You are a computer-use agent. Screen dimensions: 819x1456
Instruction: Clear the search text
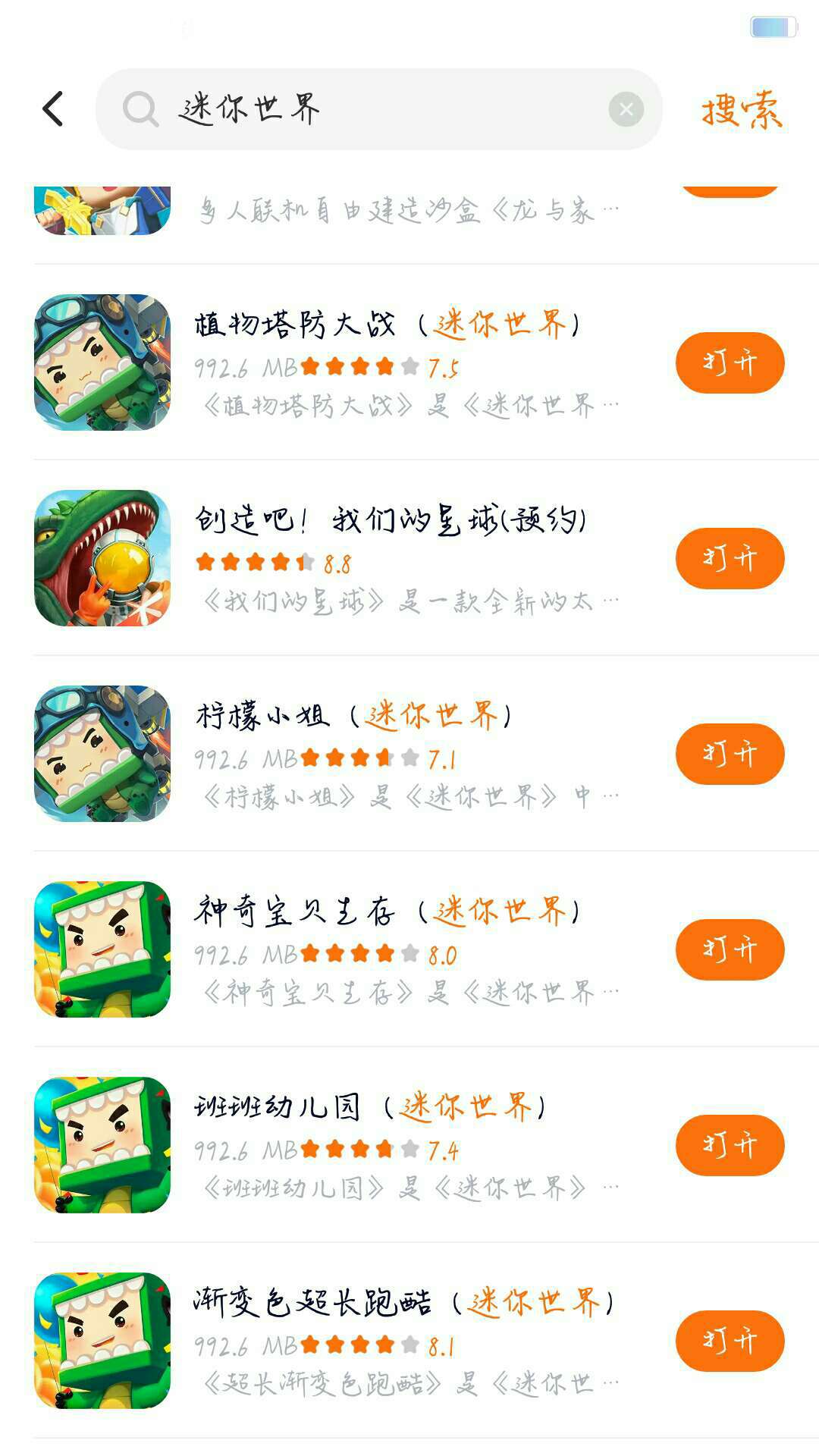coord(626,109)
